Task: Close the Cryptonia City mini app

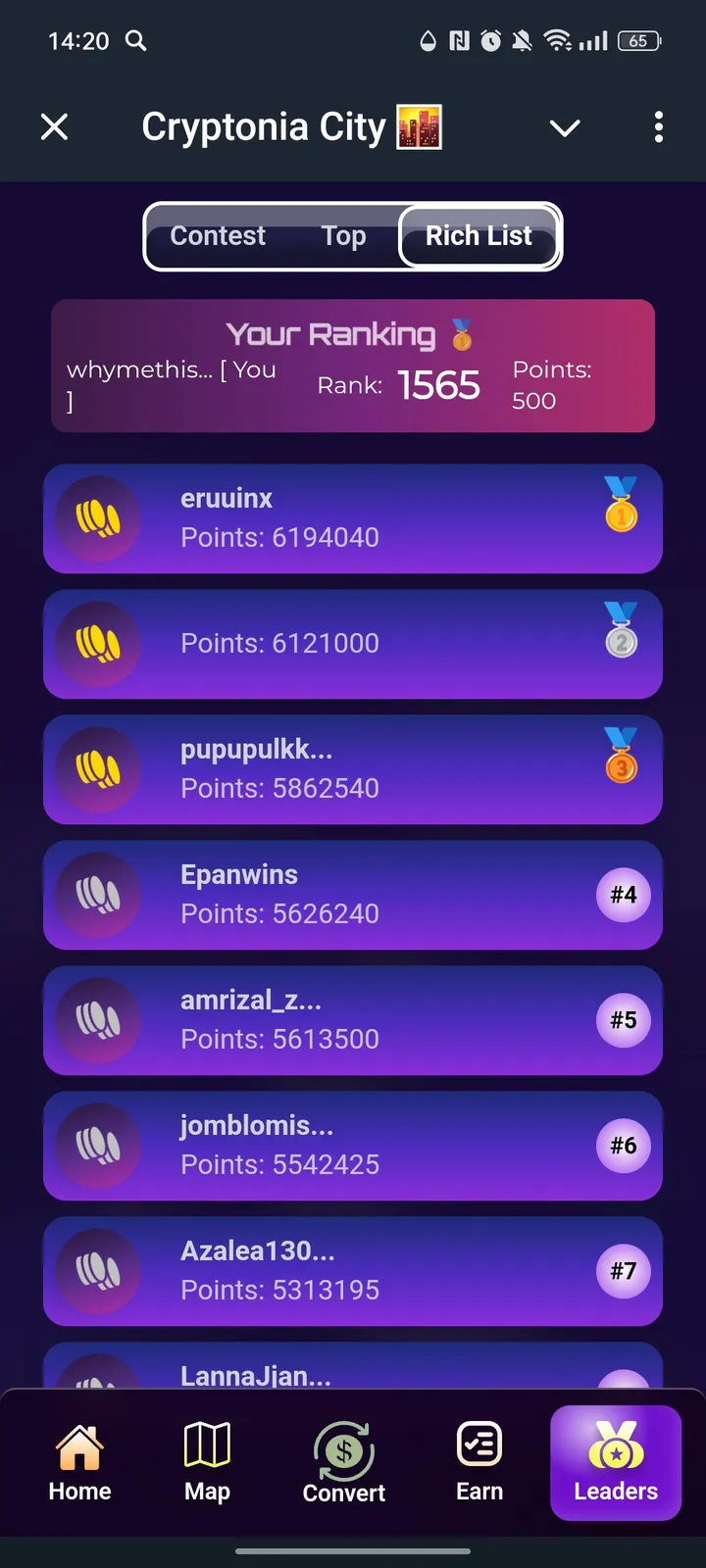Action: 55,126
